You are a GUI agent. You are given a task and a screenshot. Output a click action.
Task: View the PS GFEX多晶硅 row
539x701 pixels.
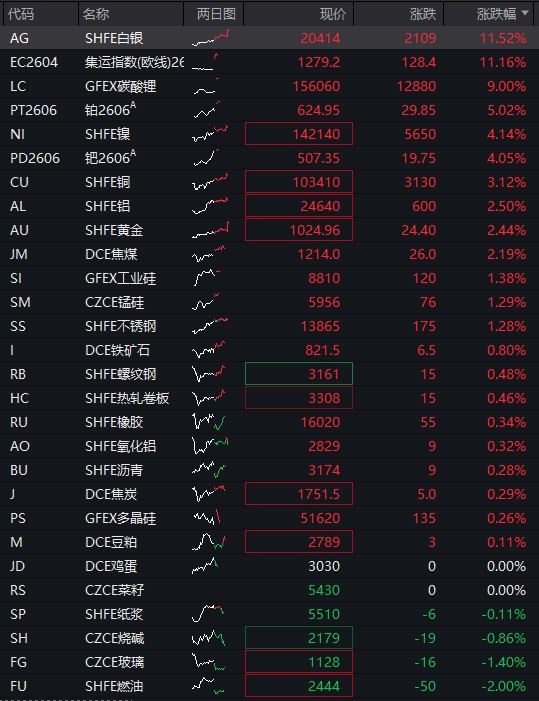[270, 518]
